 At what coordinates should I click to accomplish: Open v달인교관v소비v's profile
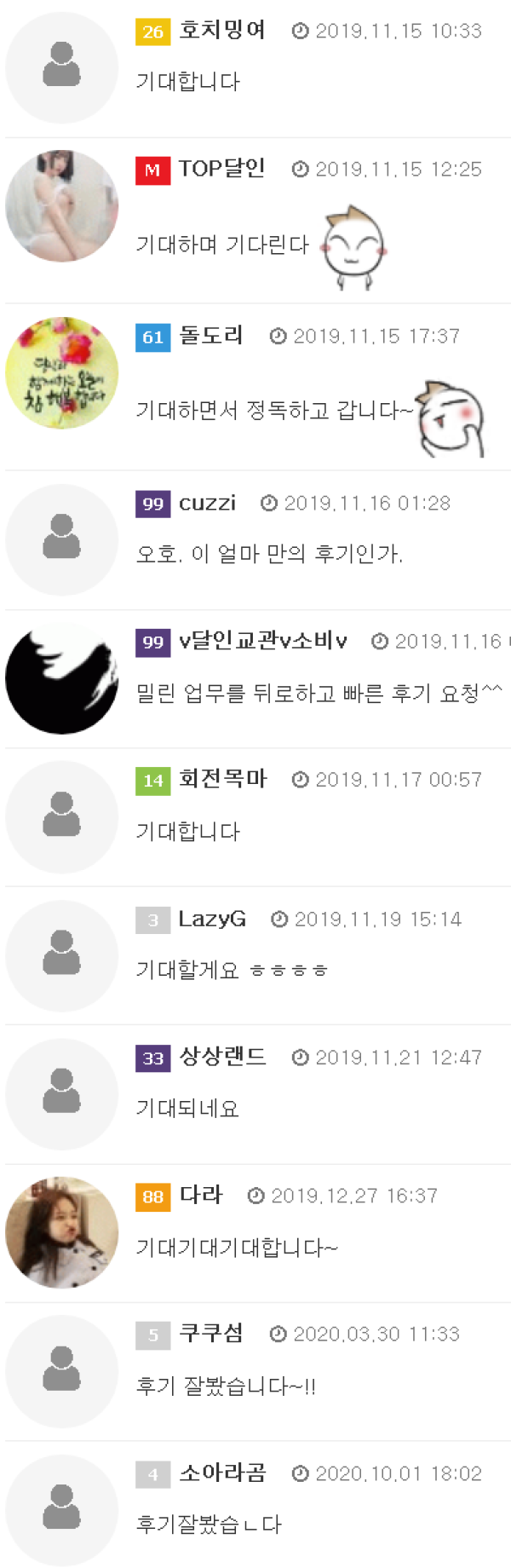(262, 641)
